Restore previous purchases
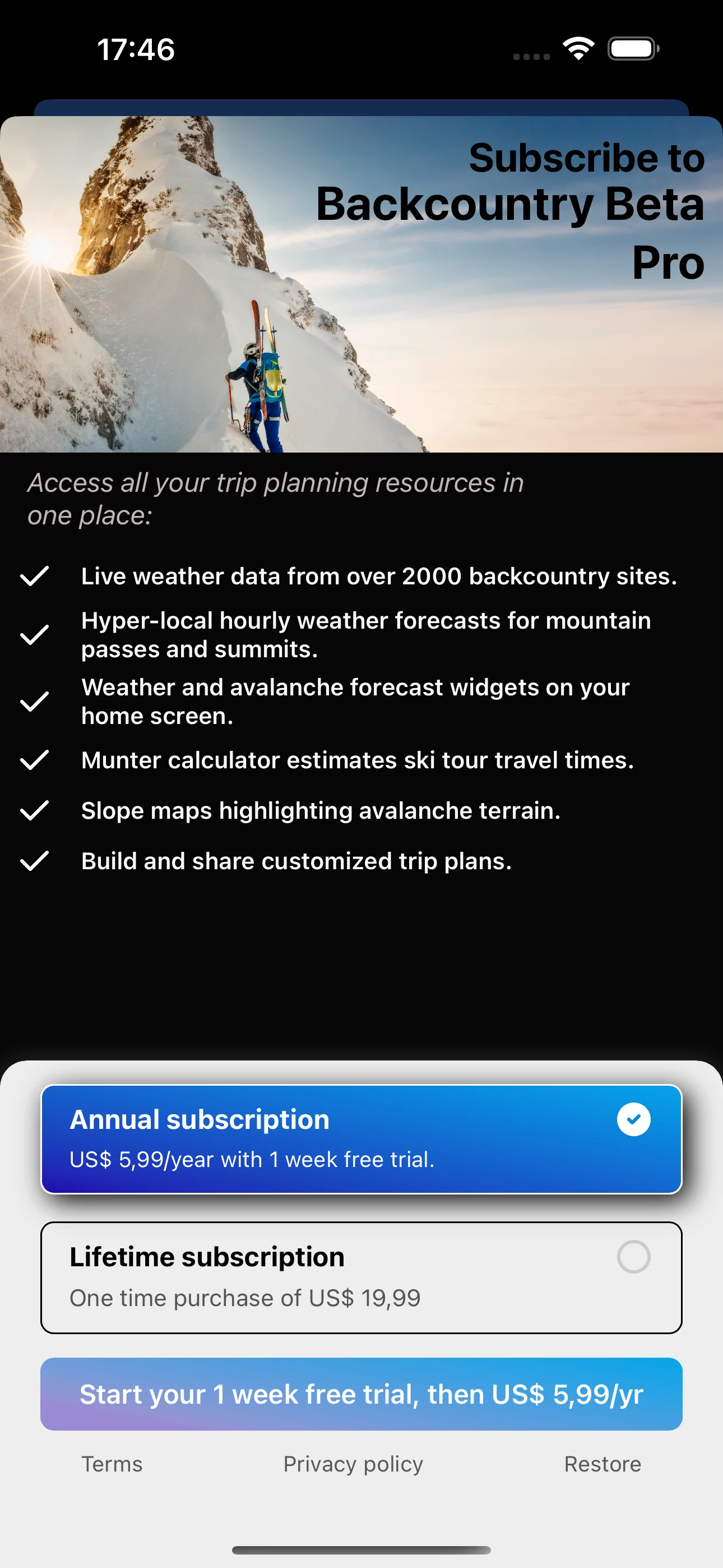723x1568 pixels. 602,1464
